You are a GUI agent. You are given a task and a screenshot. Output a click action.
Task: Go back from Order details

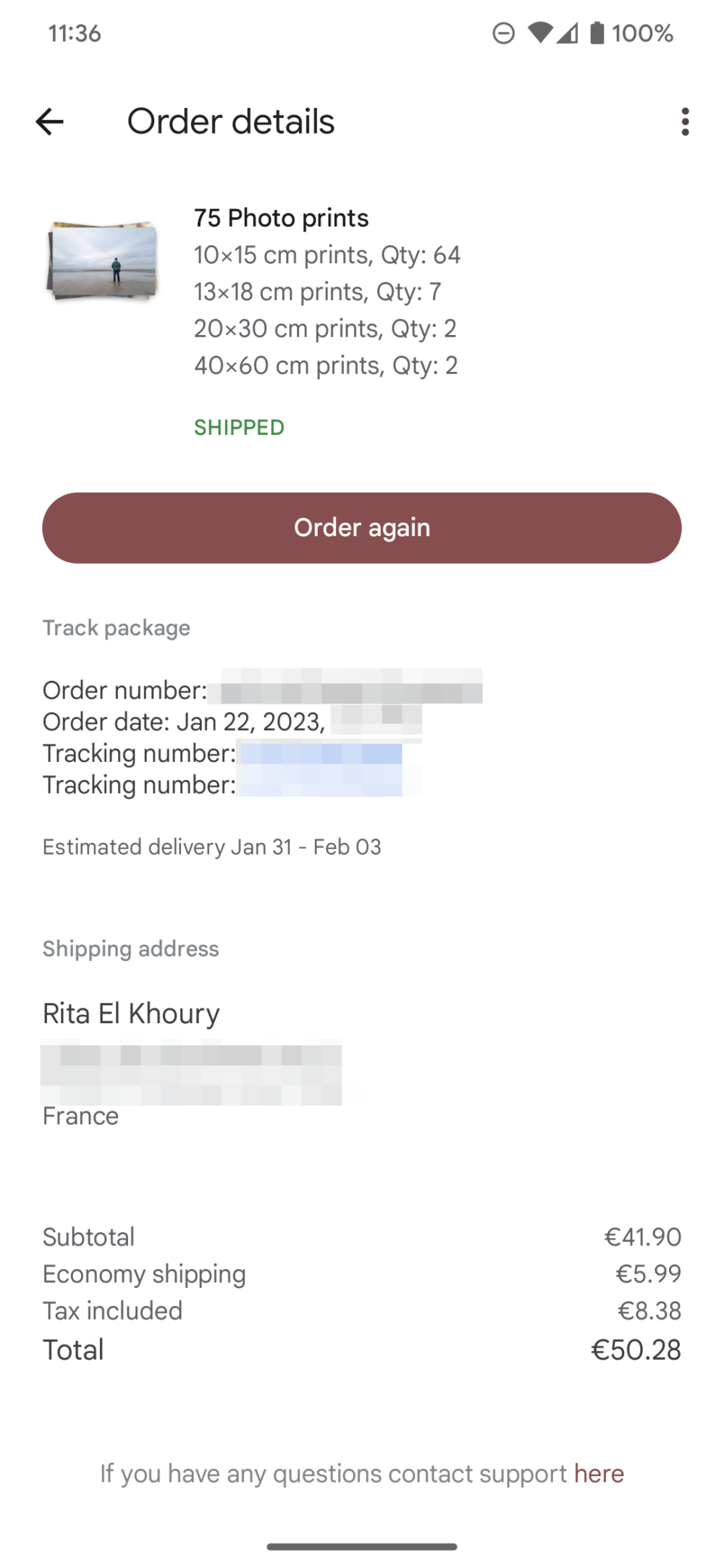click(x=49, y=122)
